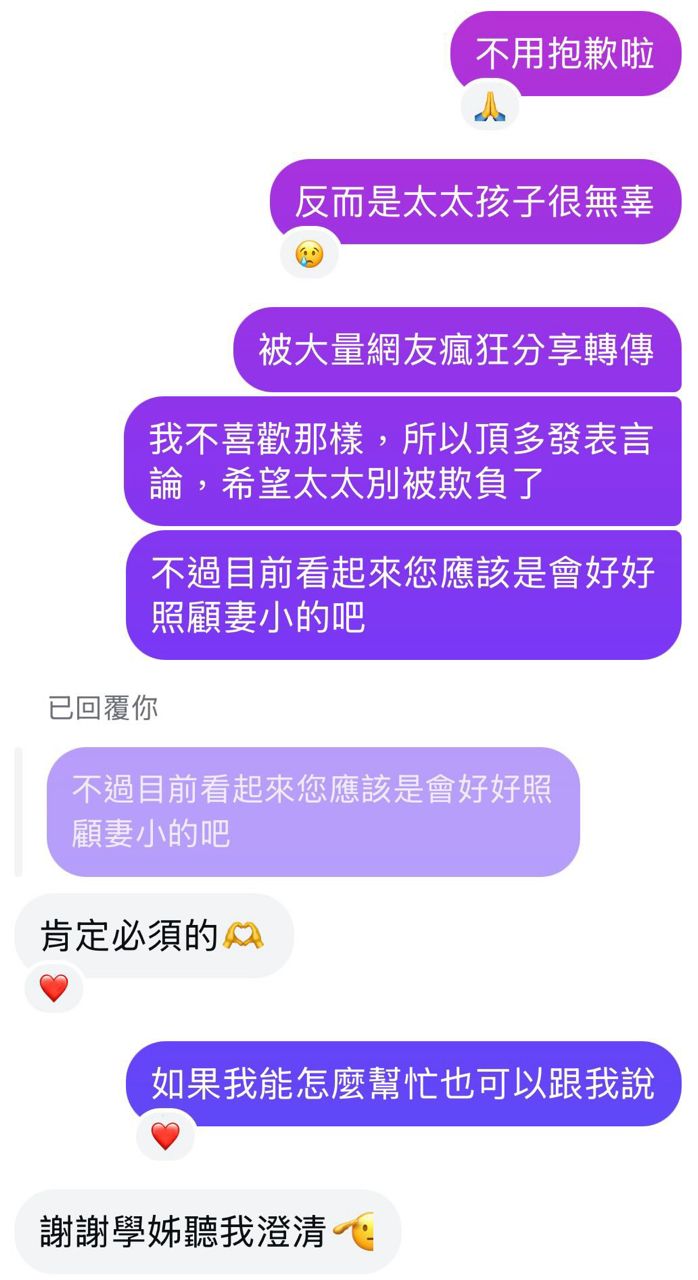Jump to the quoted message 不過目前看起來您應該是會好好照顧妻小的吧
The height and width of the screenshot is (1280, 698).
[x=313, y=811]
